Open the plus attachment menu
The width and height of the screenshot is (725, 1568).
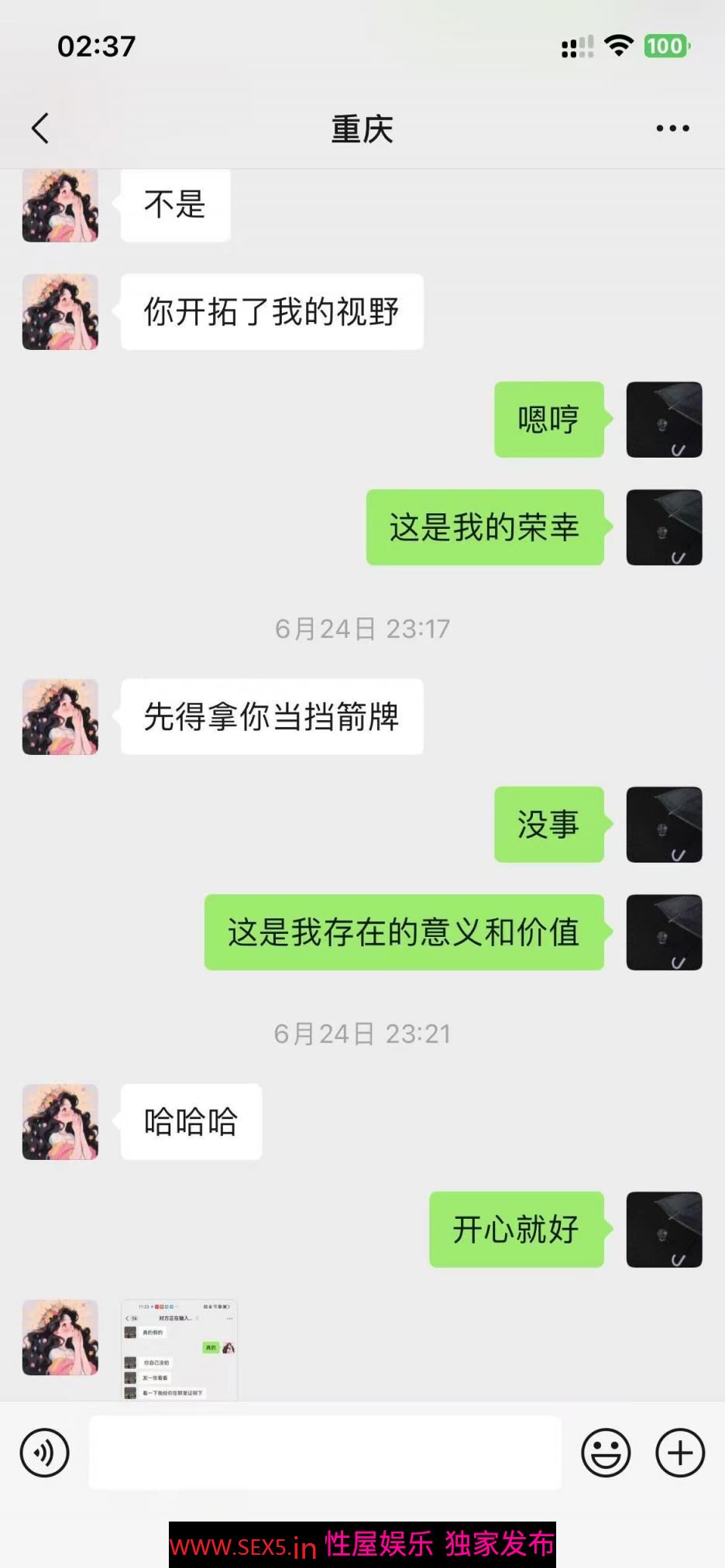(680, 1453)
